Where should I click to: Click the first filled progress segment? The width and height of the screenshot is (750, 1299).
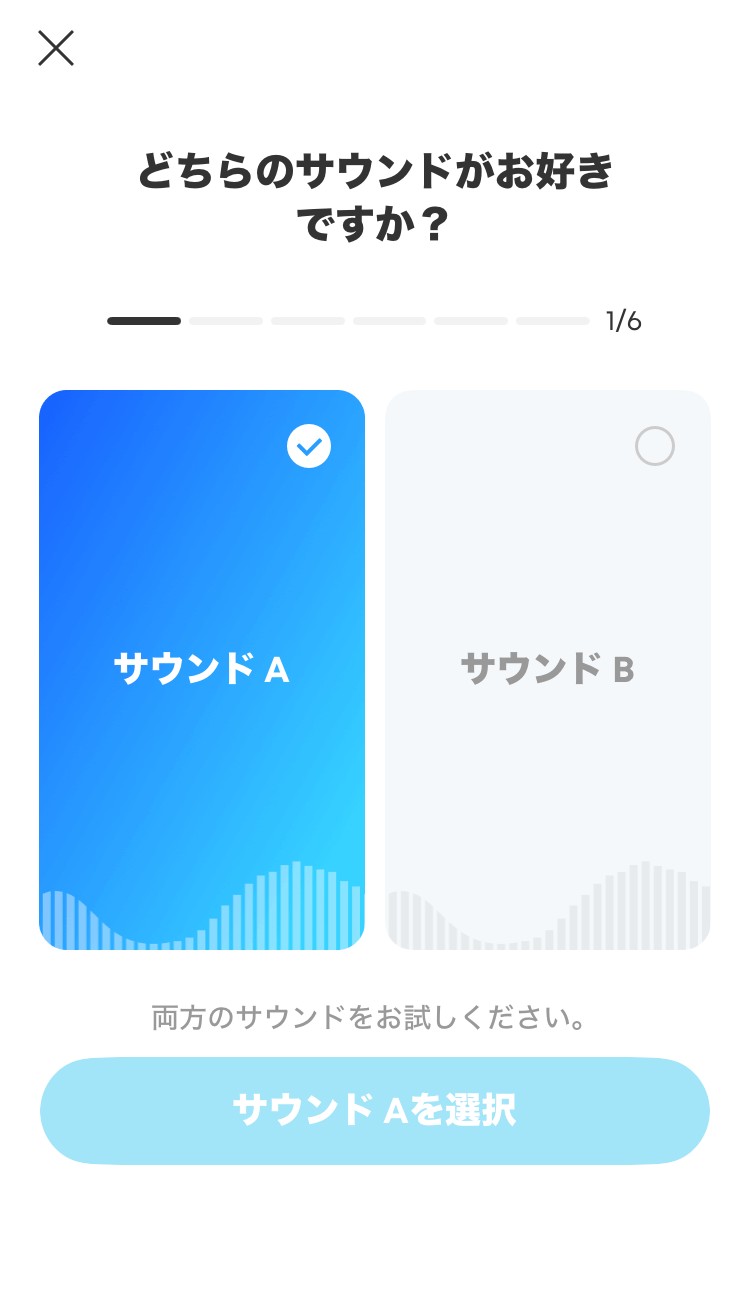point(143,321)
